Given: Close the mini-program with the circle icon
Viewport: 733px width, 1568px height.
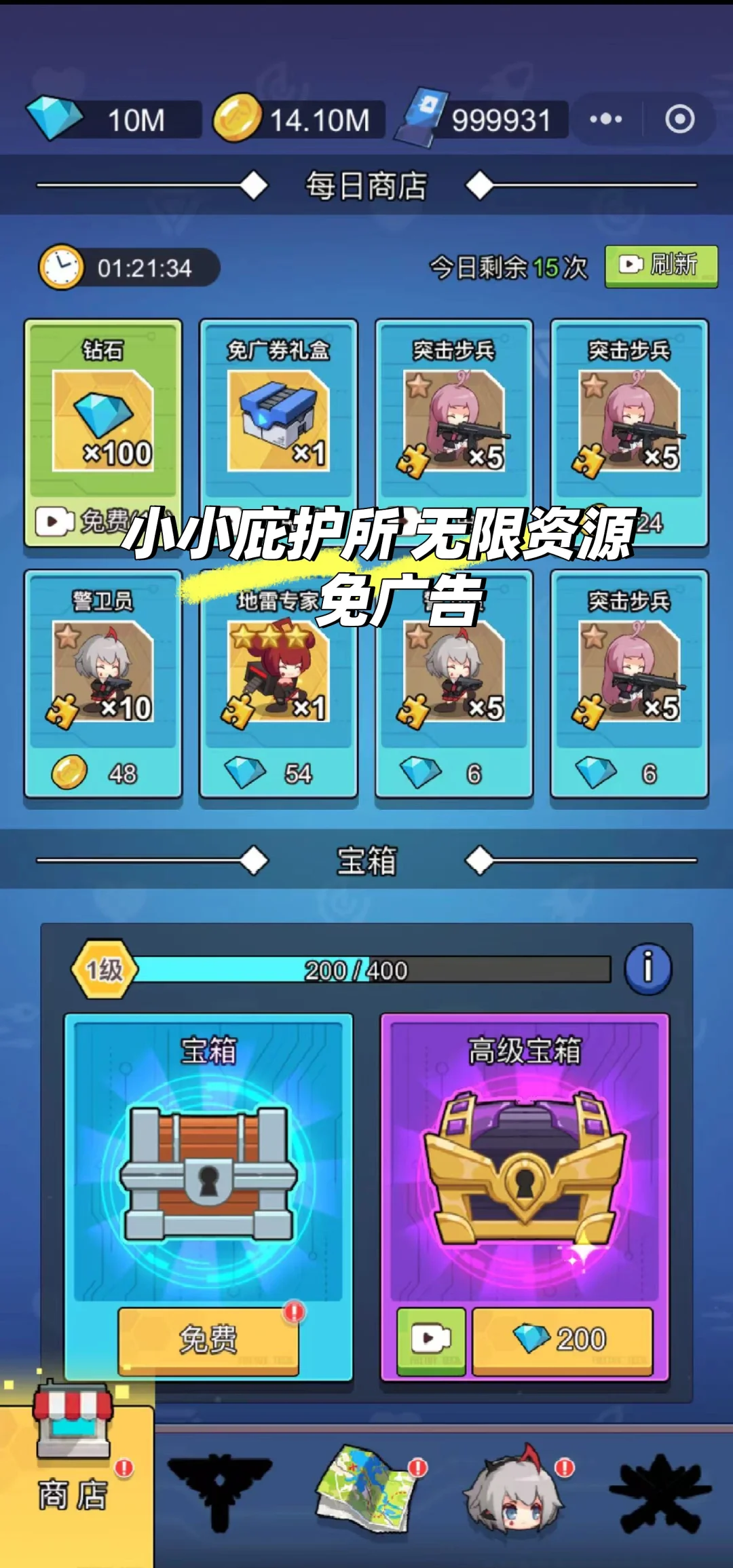Looking at the screenshot, I should tap(679, 119).
